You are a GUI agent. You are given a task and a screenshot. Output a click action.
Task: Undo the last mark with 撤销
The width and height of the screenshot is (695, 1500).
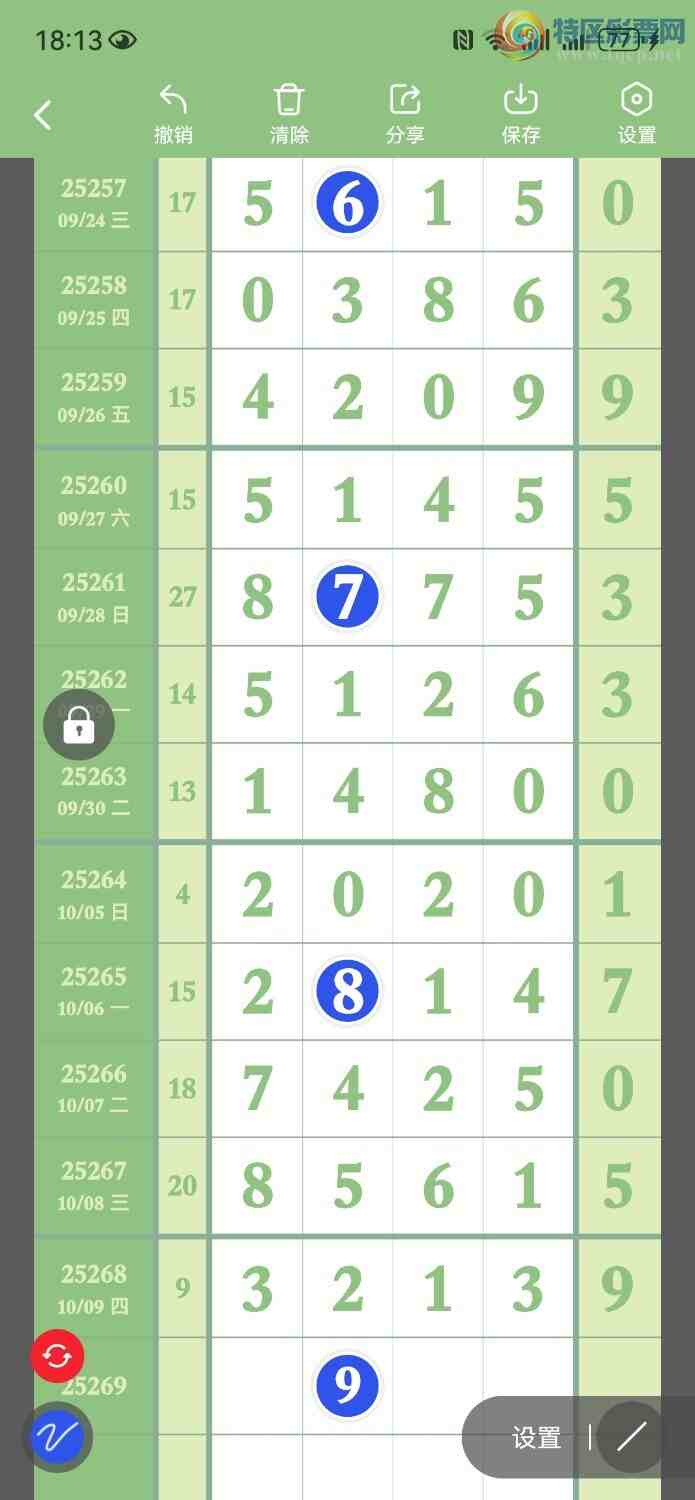coord(173,114)
